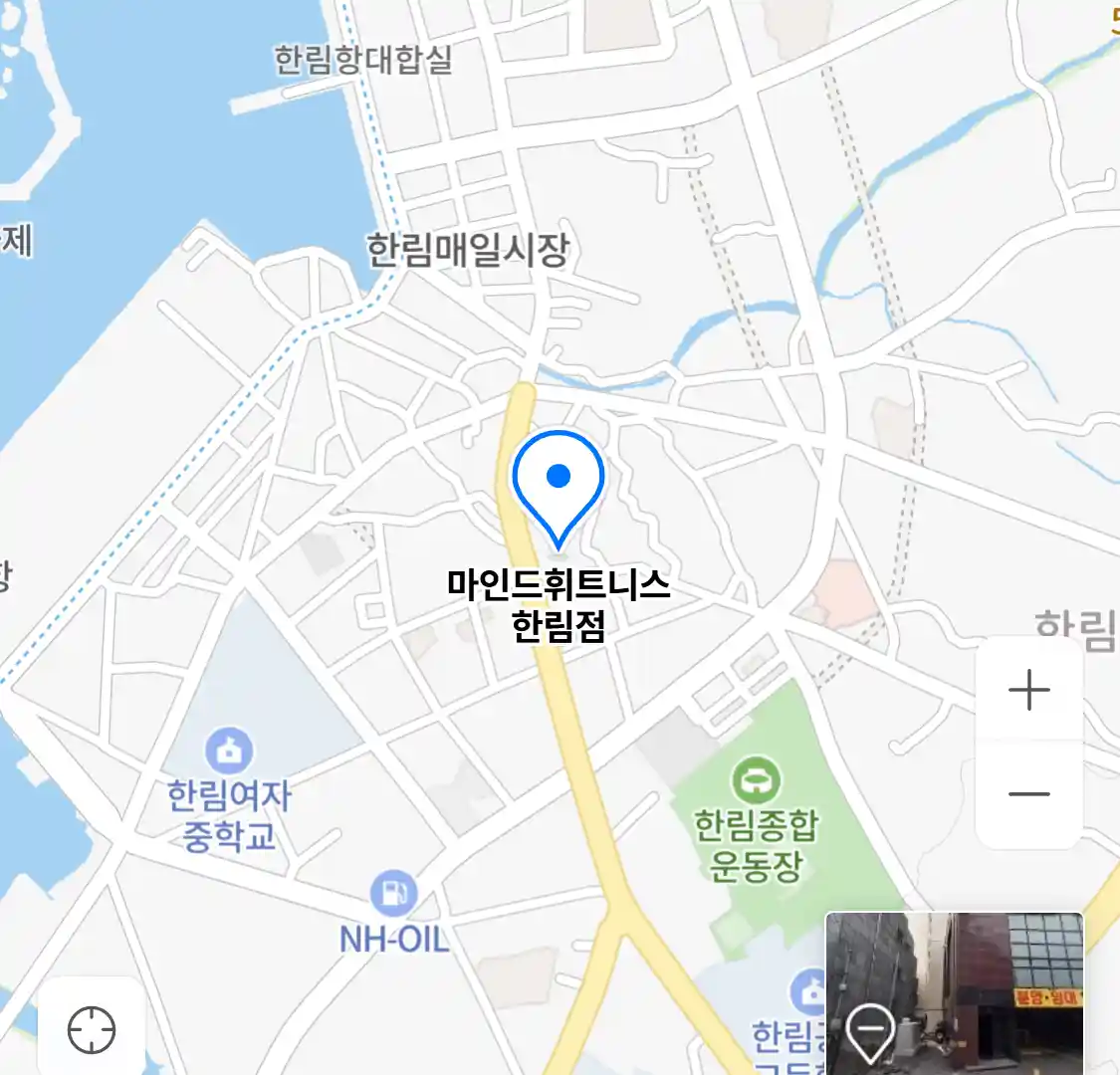Image resolution: width=1120 pixels, height=1075 pixels.
Task: Zoom out on the map
Action: (1028, 794)
